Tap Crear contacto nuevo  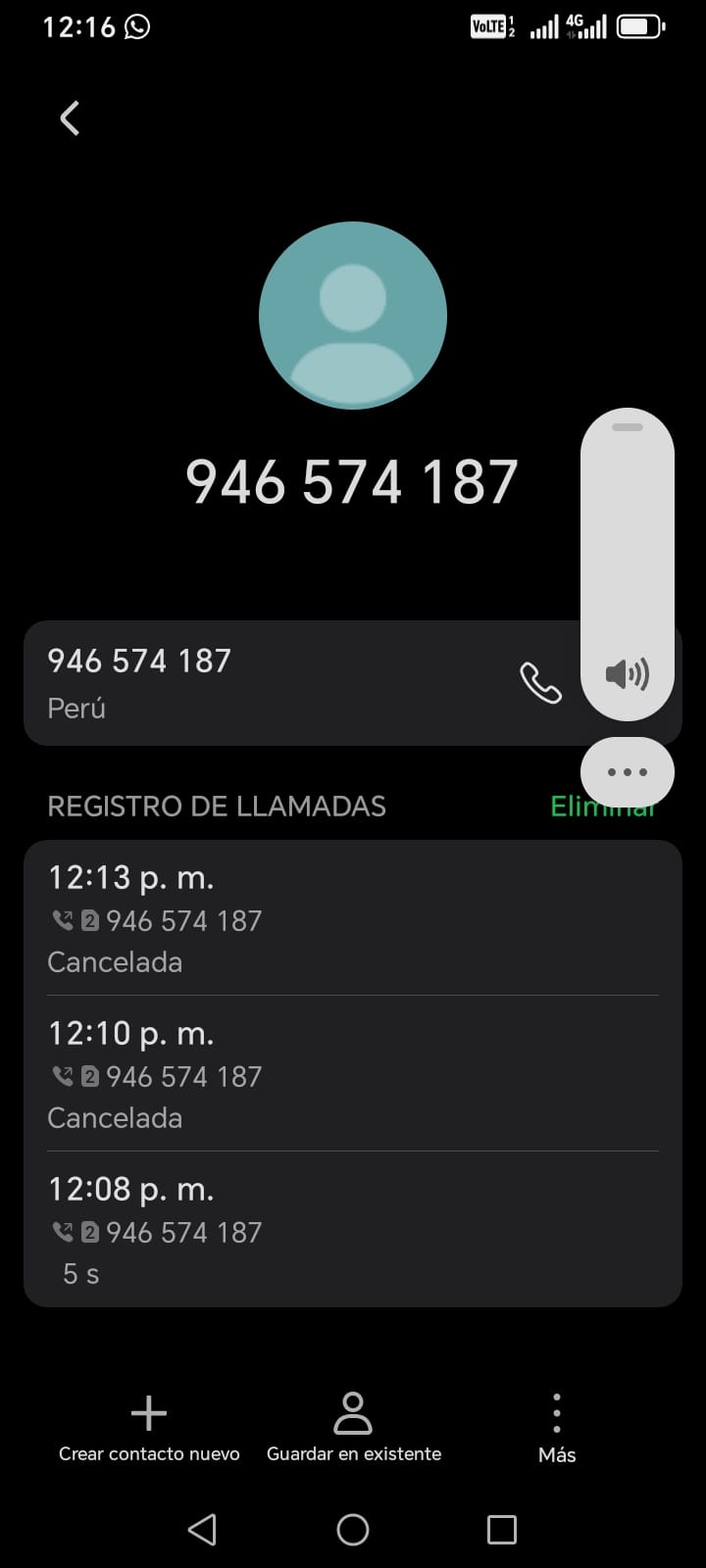(x=149, y=1429)
